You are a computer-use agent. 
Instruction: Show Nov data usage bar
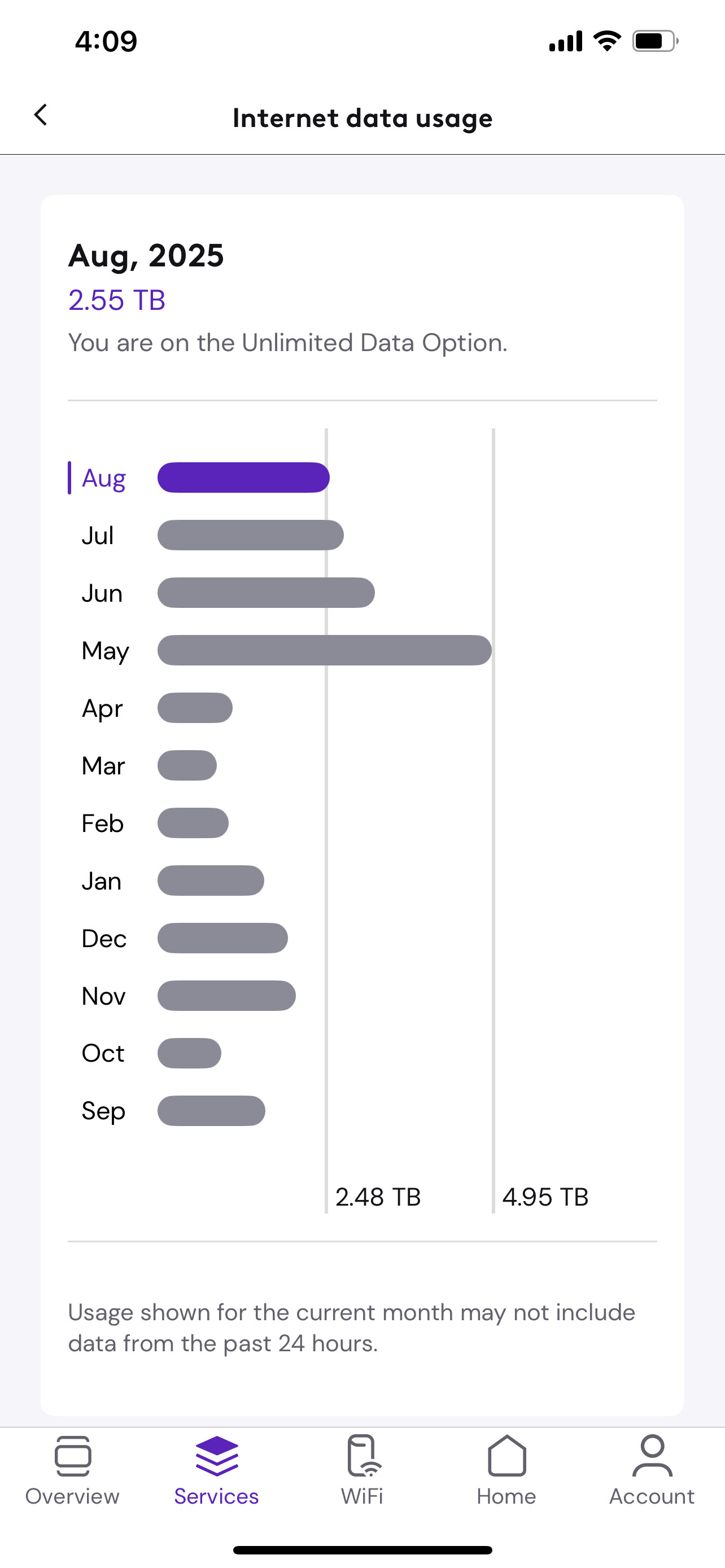pyautogui.click(x=226, y=996)
